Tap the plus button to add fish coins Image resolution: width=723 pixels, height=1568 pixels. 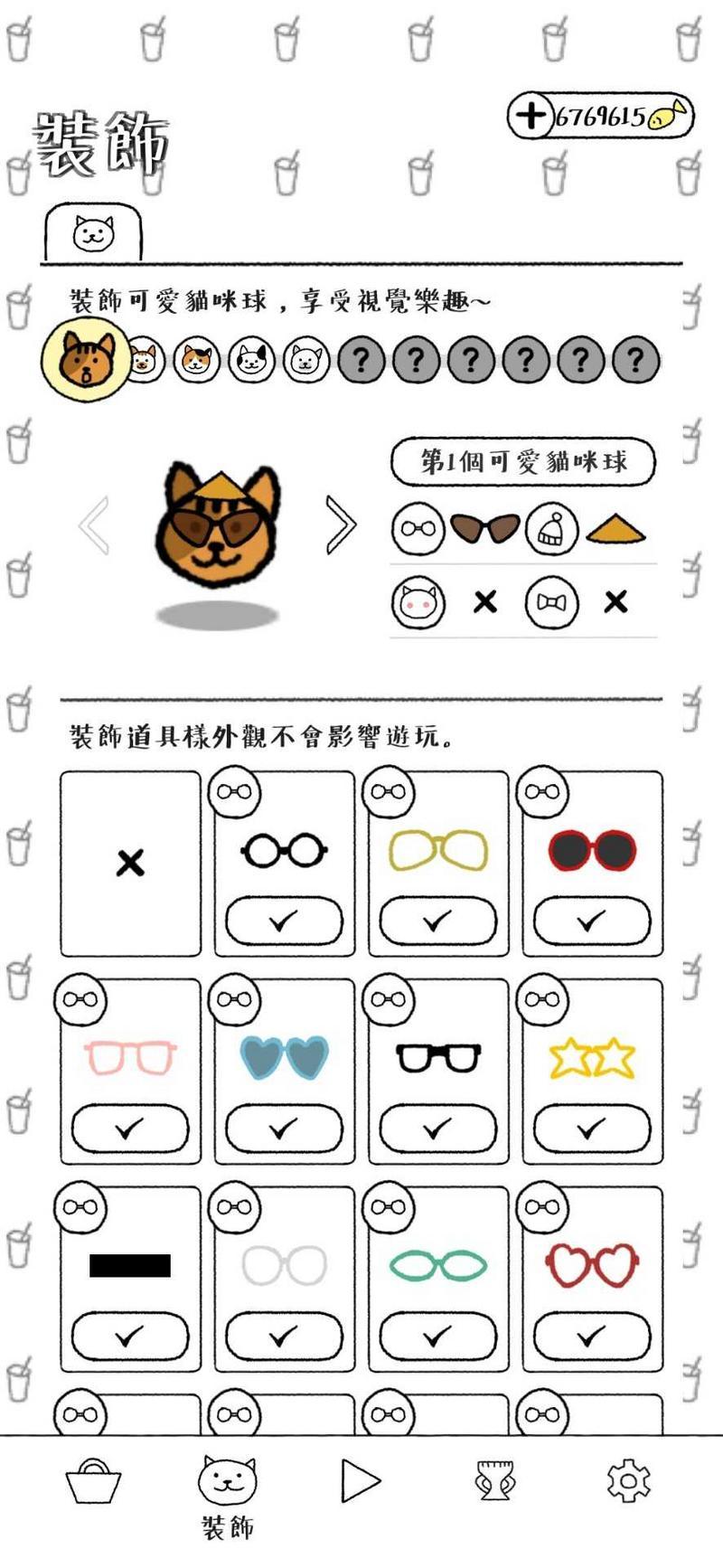[x=531, y=116]
